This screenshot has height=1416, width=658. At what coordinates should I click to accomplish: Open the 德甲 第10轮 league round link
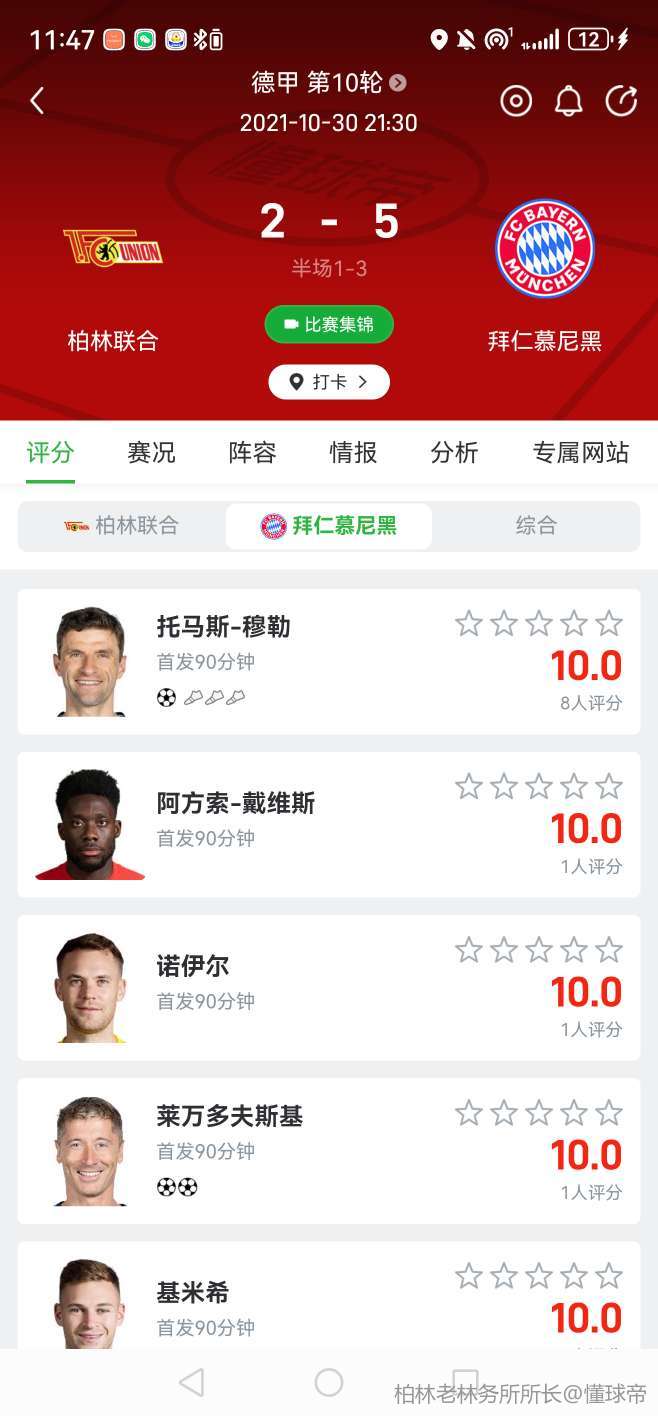(328, 82)
